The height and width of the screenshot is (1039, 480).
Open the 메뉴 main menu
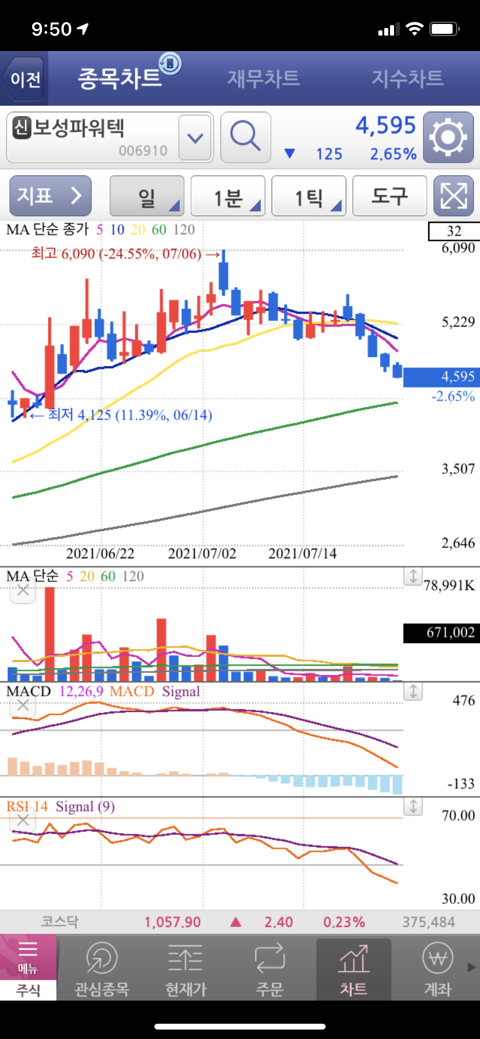[29, 956]
